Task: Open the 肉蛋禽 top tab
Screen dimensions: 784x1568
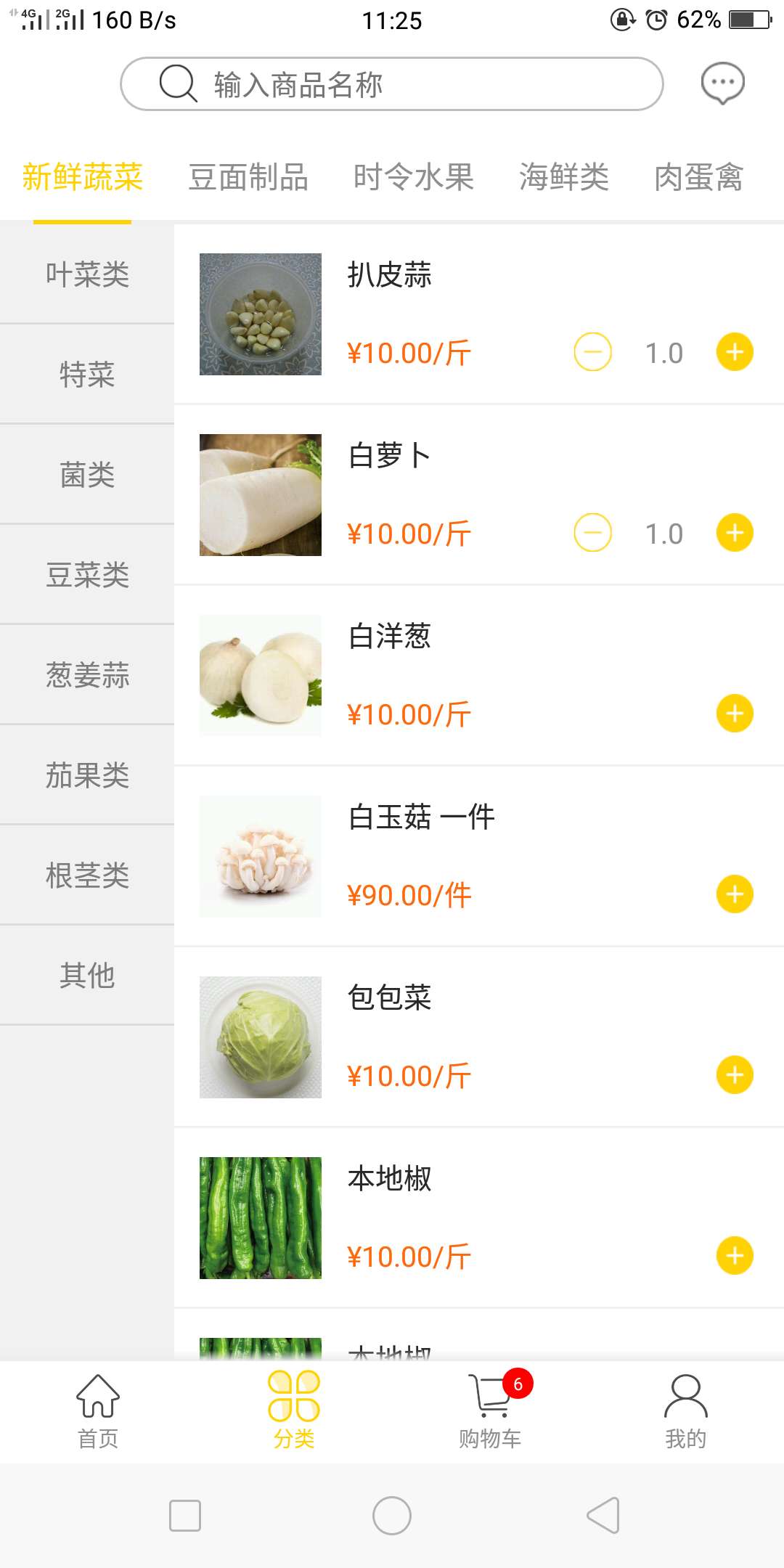Action: tap(698, 177)
